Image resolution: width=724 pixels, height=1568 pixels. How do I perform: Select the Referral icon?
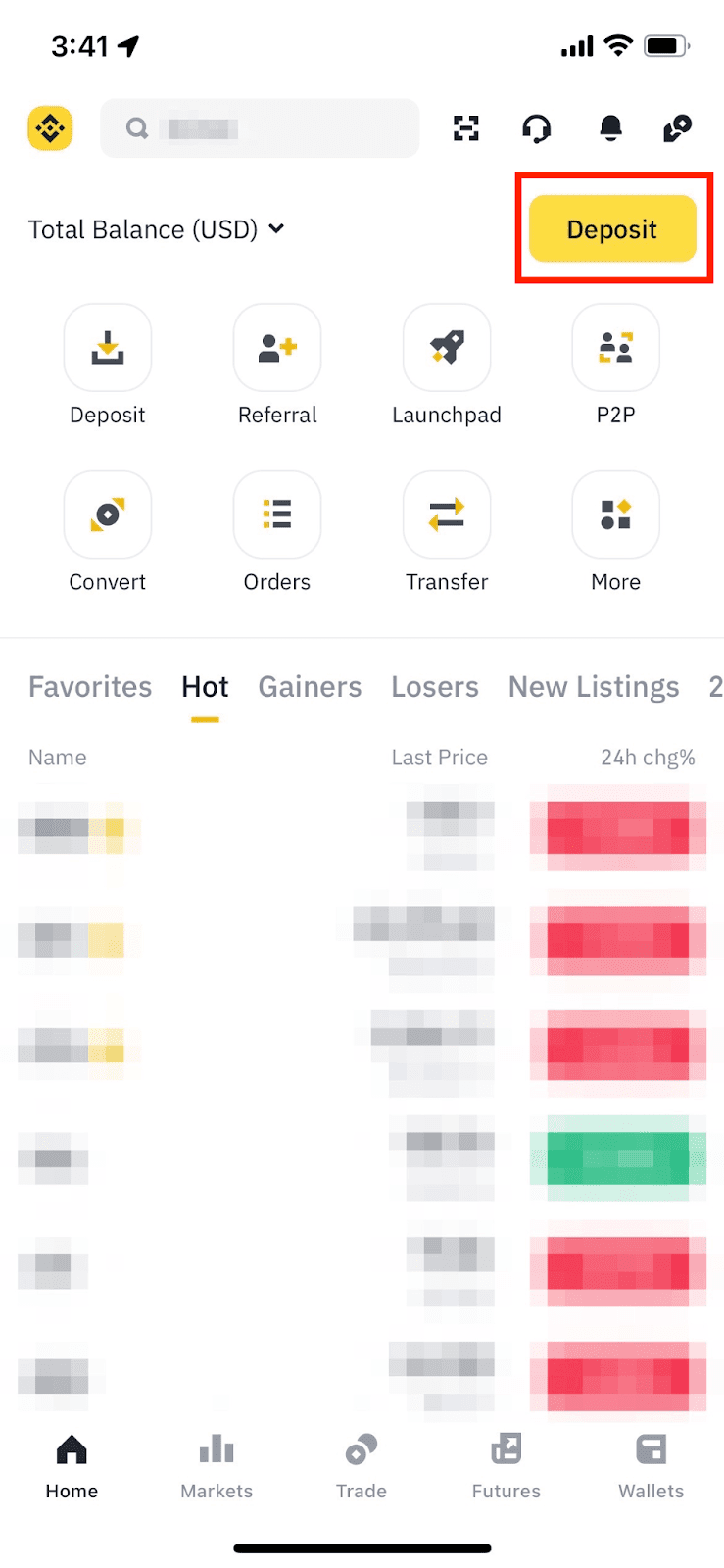point(277,348)
